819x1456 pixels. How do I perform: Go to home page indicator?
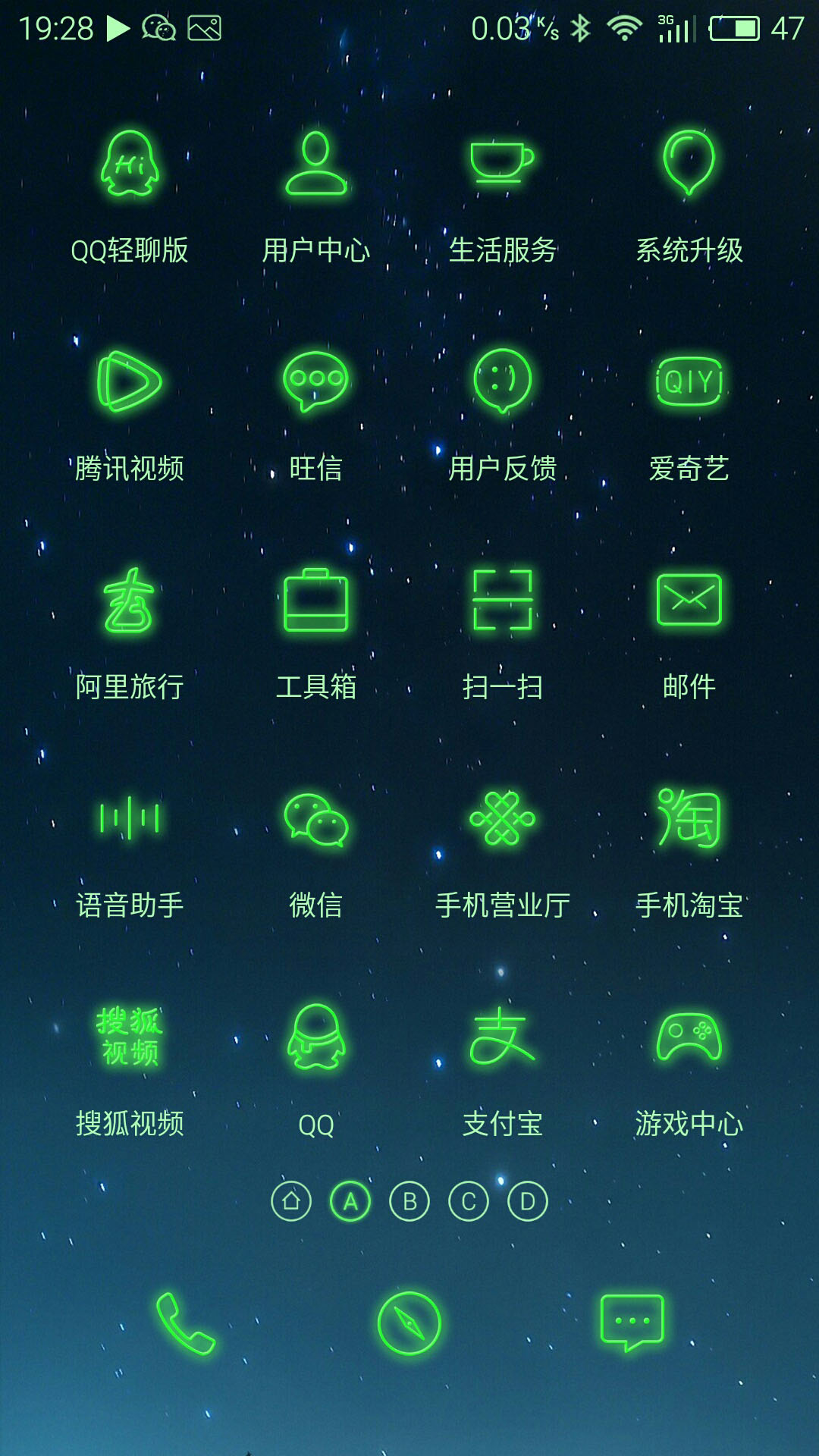coord(291,1201)
